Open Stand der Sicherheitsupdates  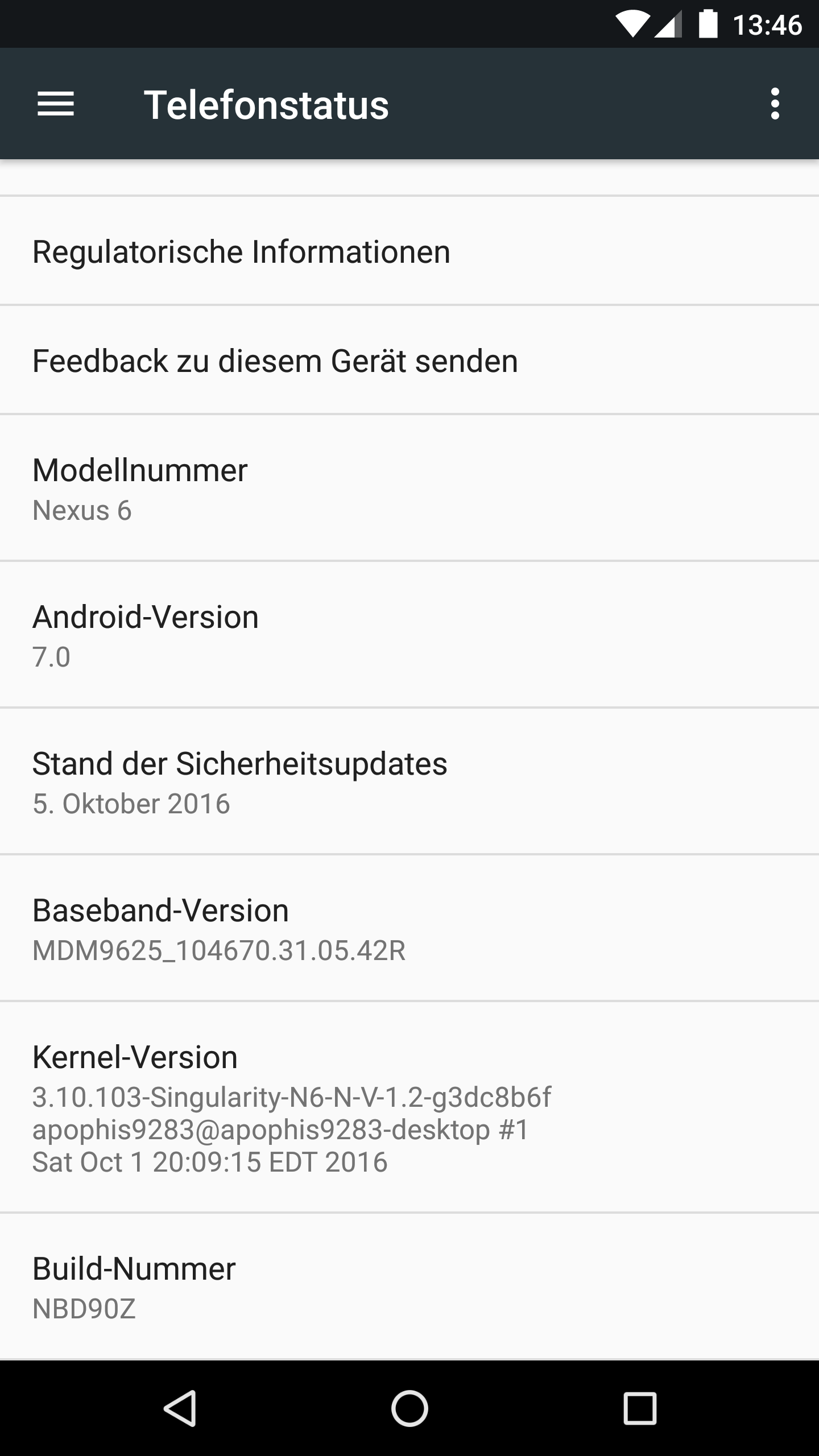(x=409, y=781)
